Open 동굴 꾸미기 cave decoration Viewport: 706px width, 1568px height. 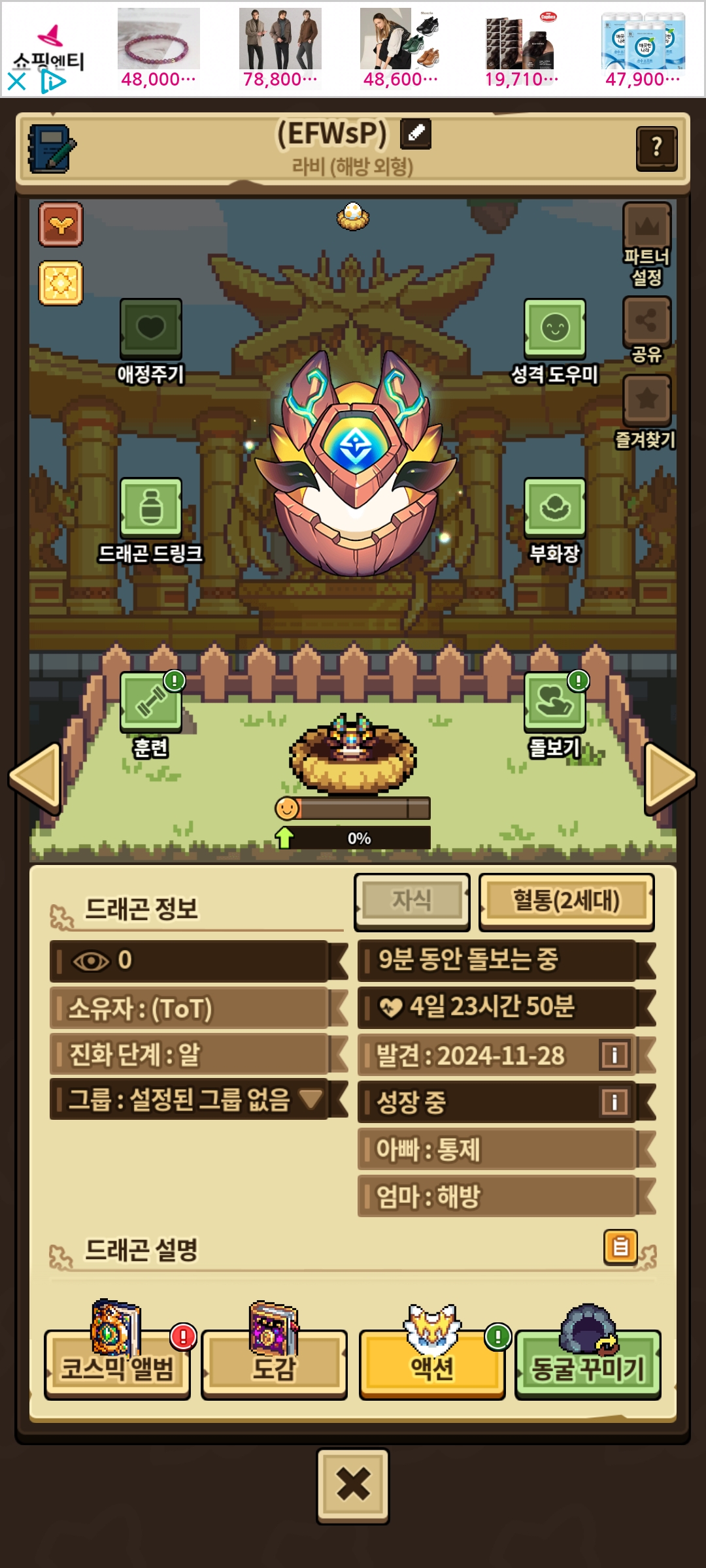(588, 1366)
